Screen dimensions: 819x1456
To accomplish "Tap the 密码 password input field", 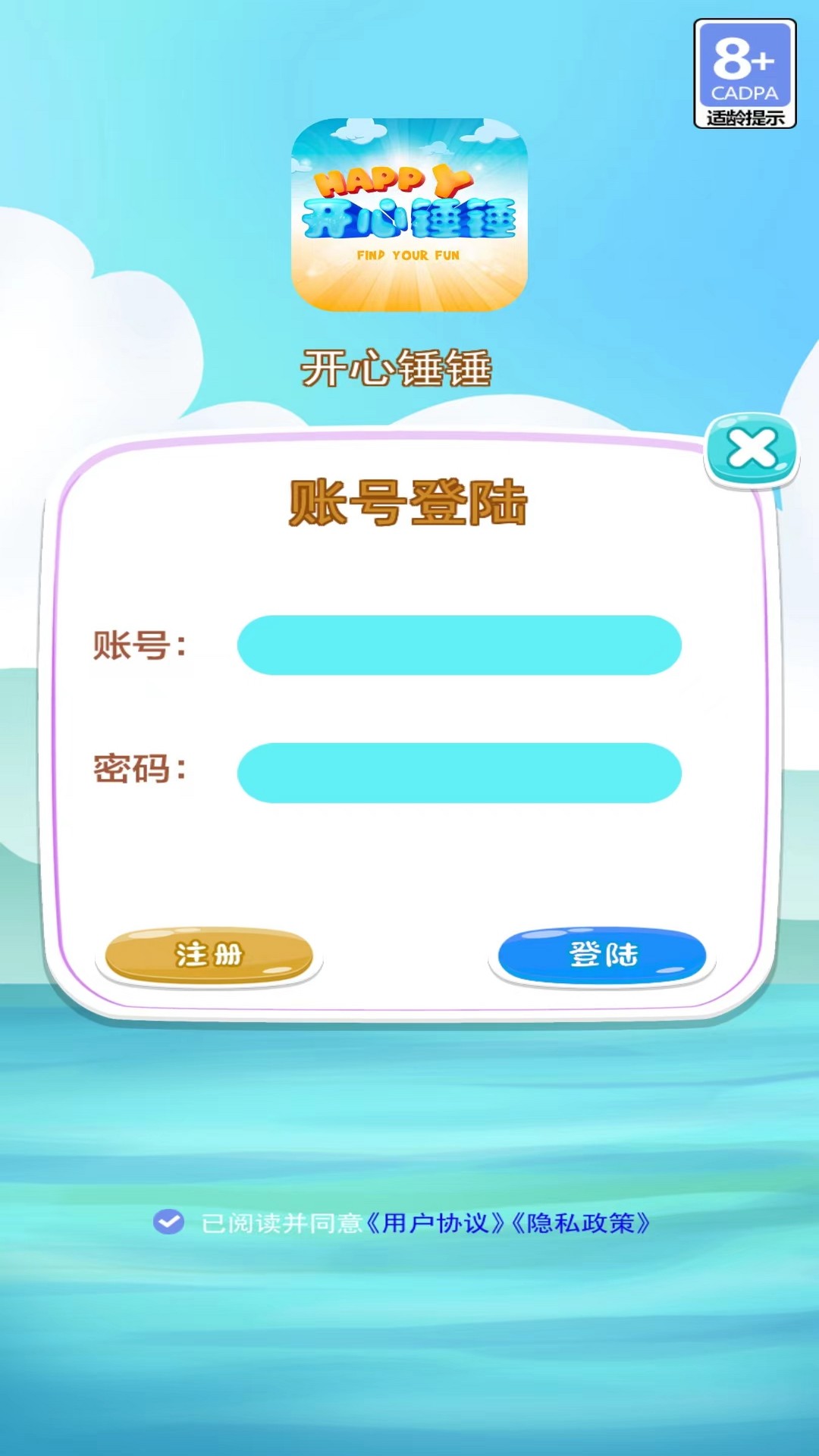I will (459, 773).
